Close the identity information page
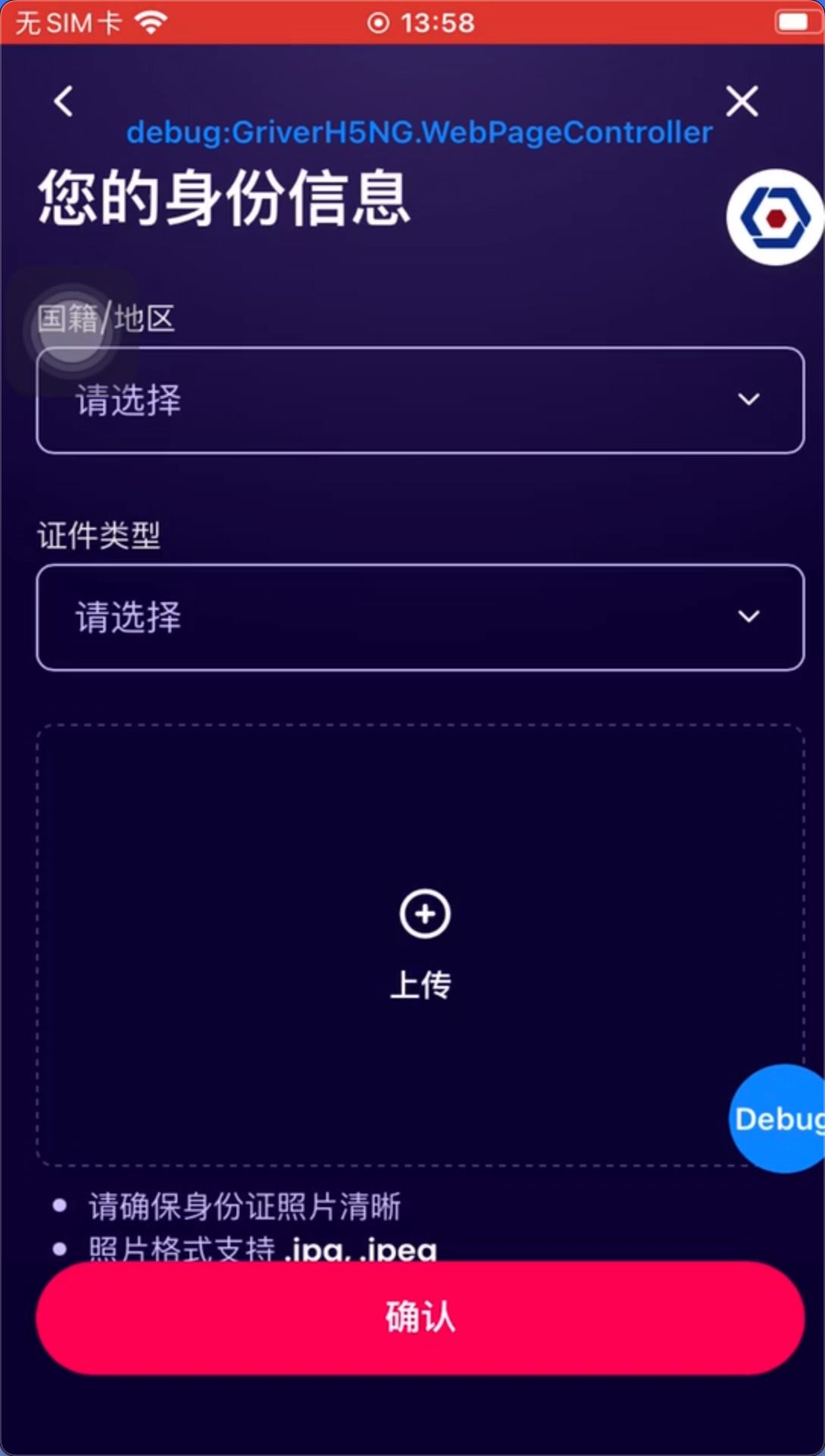The width and height of the screenshot is (825, 1456). pyautogui.click(x=742, y=102)
